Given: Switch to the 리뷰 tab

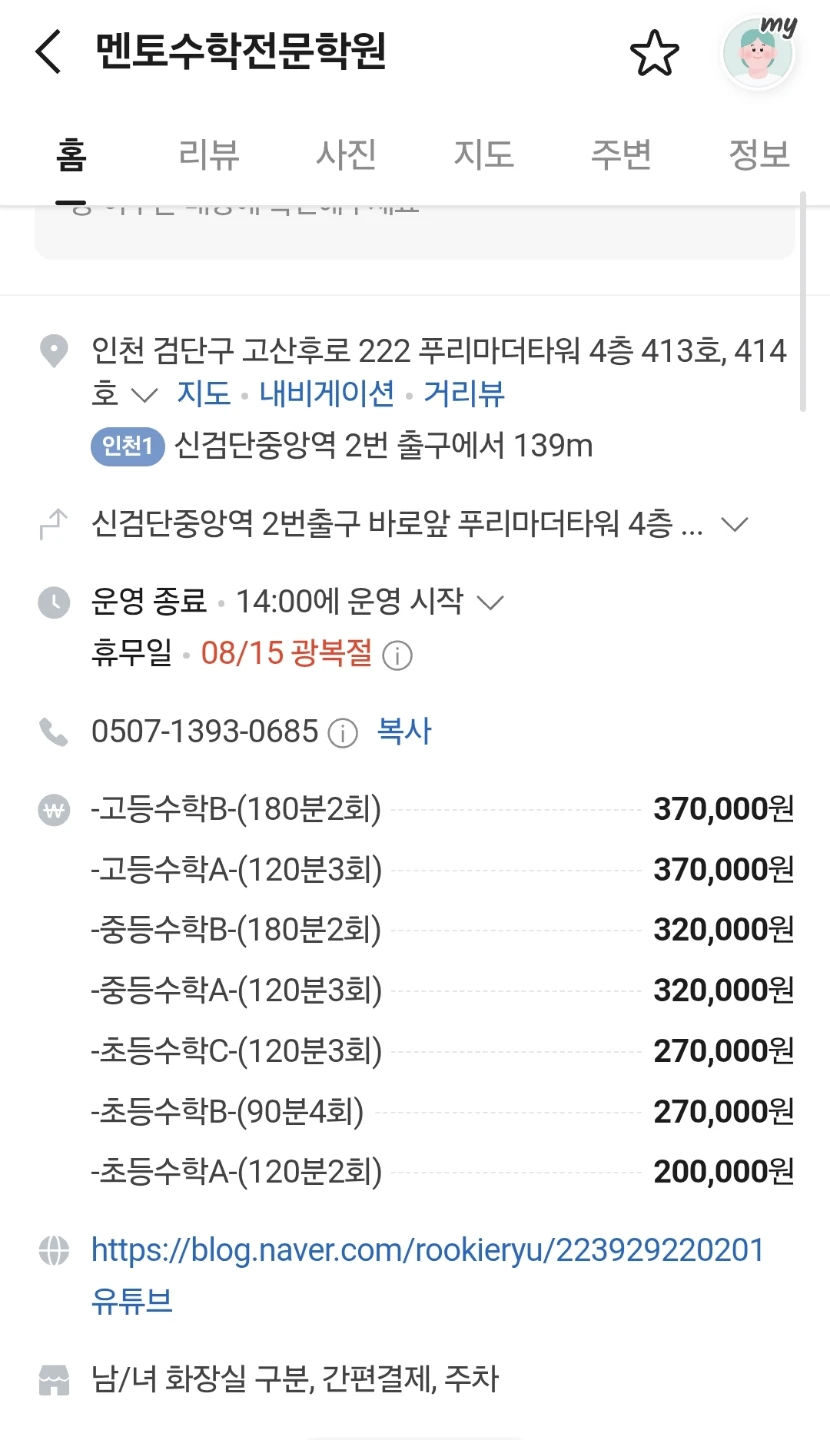Looking at the screenshot, I should pyautogui.click(x=209, y=154).
